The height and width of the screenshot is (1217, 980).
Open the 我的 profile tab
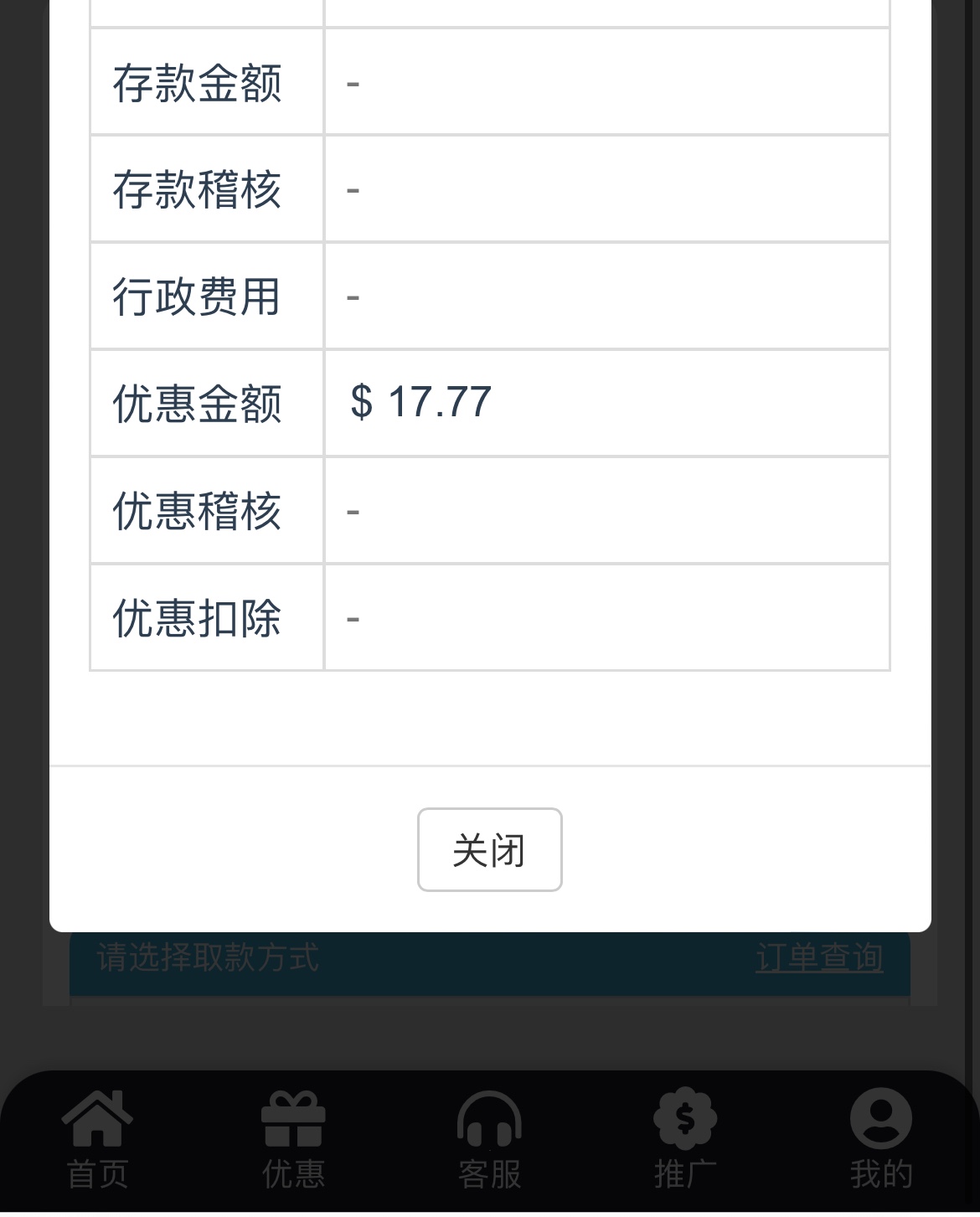coord(880,1139)
